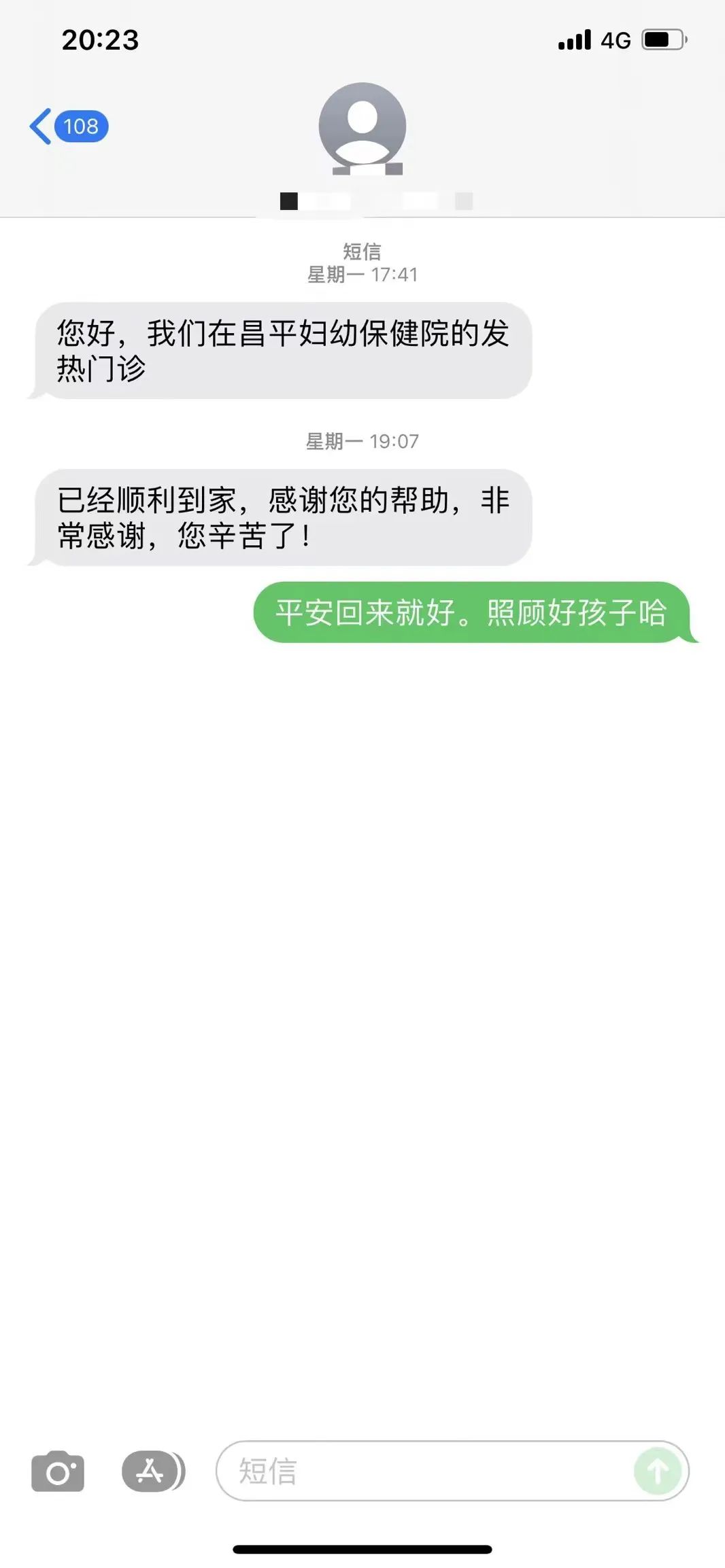This screenshot has width=725, height=1568.
Task: Focus the 短信 message input field
Action: click(422, 1472)
